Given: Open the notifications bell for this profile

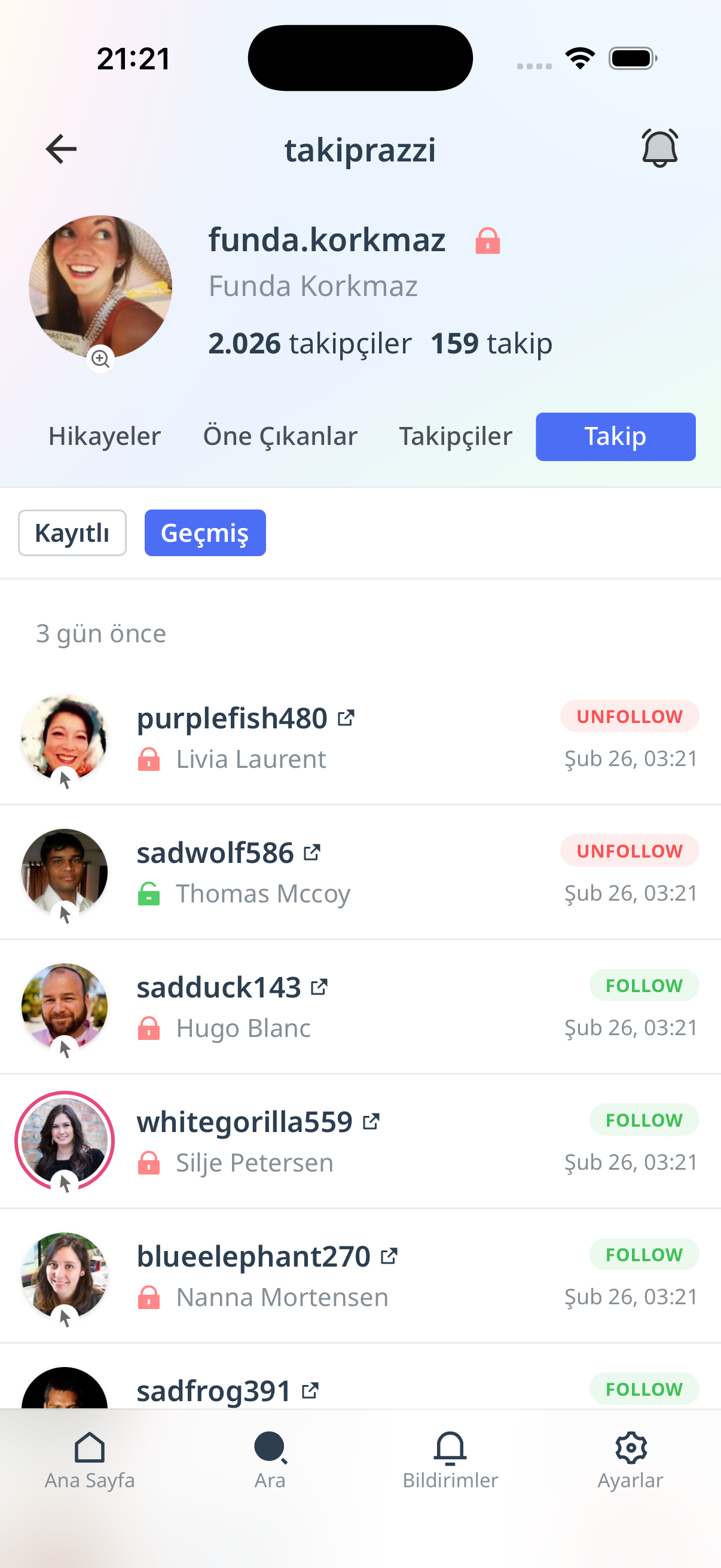Looking at the screenshot, I should coord(659,148).
